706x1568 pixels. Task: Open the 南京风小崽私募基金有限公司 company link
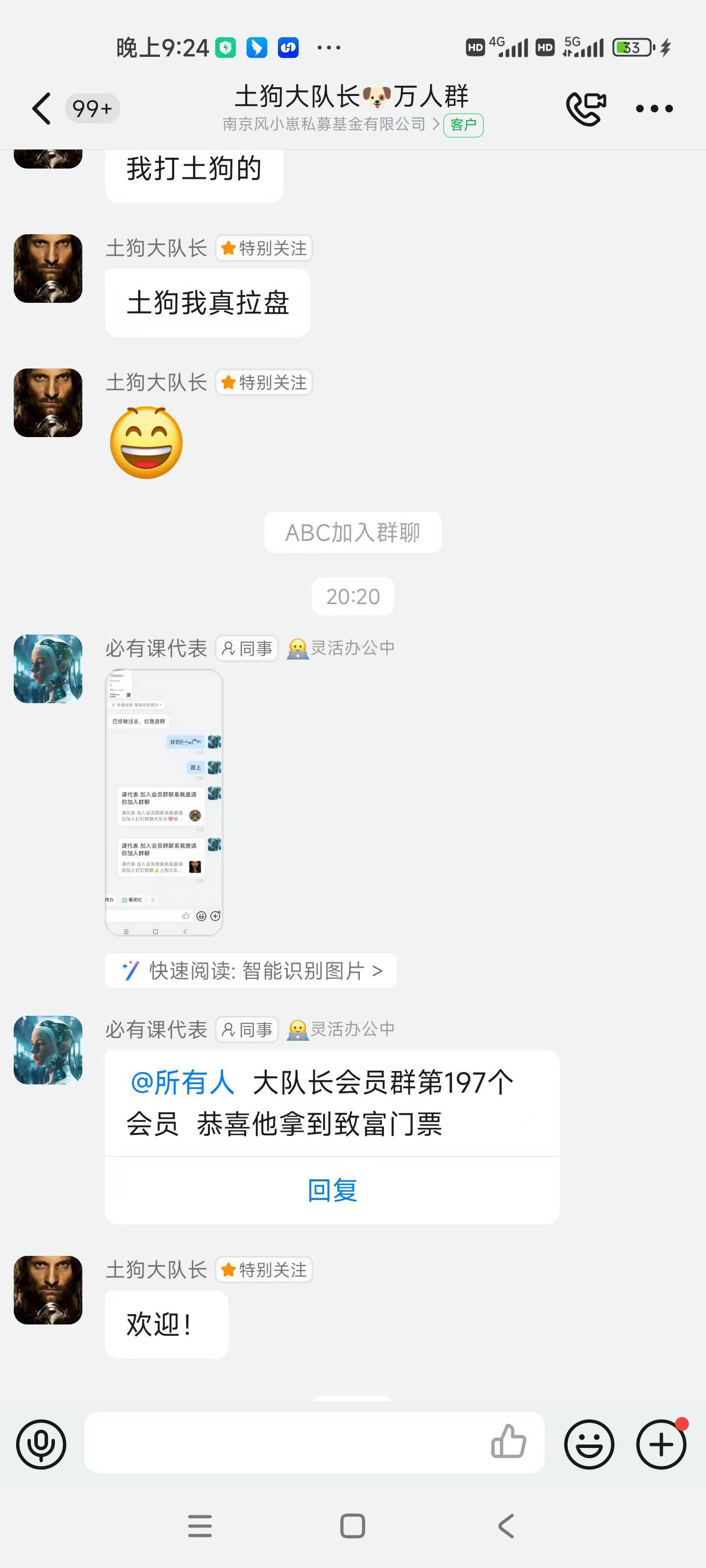pos(330,124)
